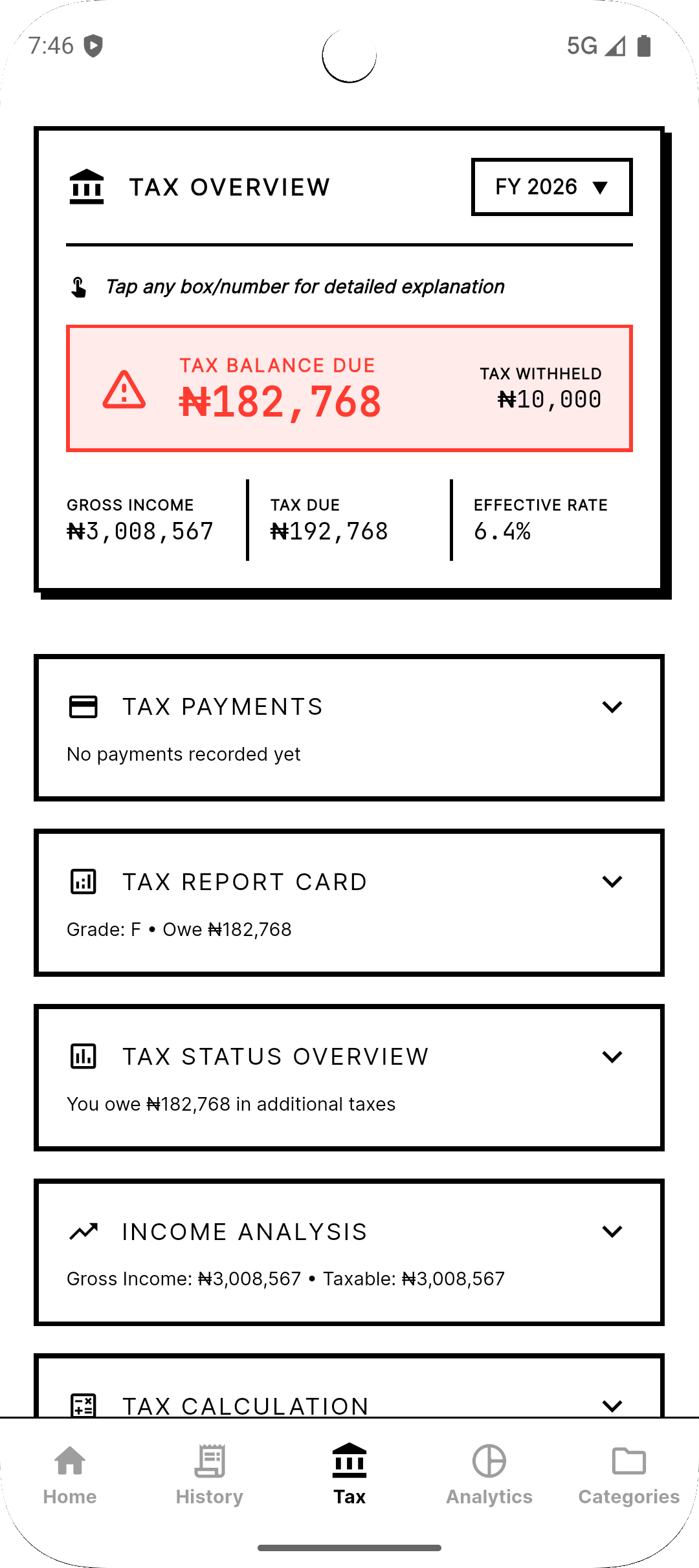Expand the Income Analysis chevron
The width and height of the screenshot is (699, 1568).
click(x=614, y=1231)
